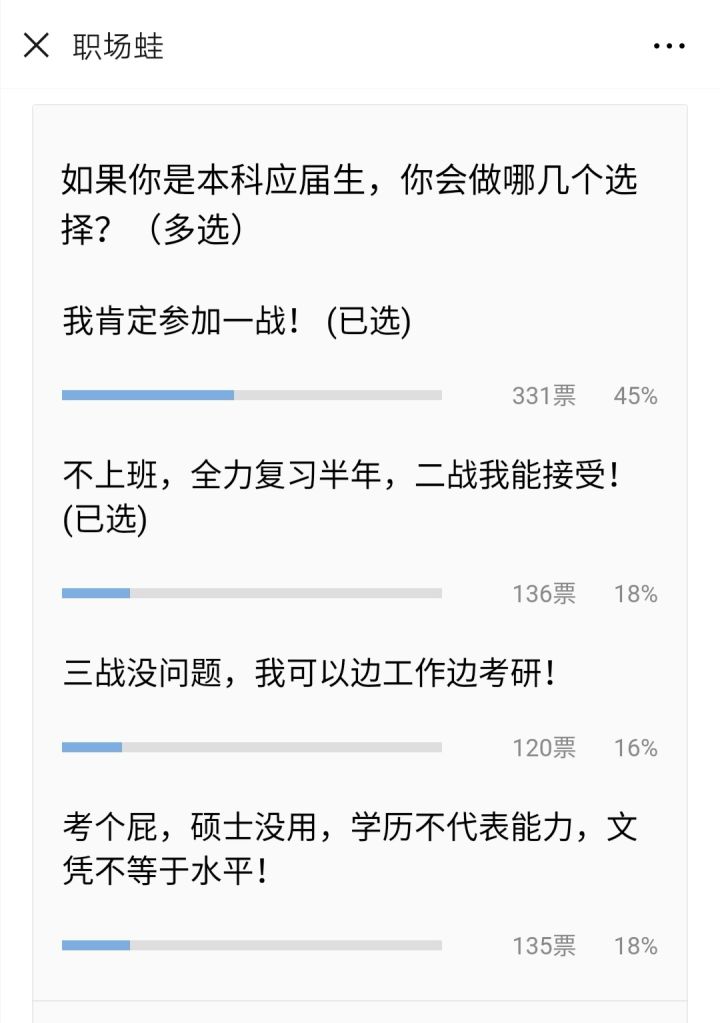Open the more options ellipsis menu
The height and width of the screenshot is (1023, 720).
click(667, 45)
